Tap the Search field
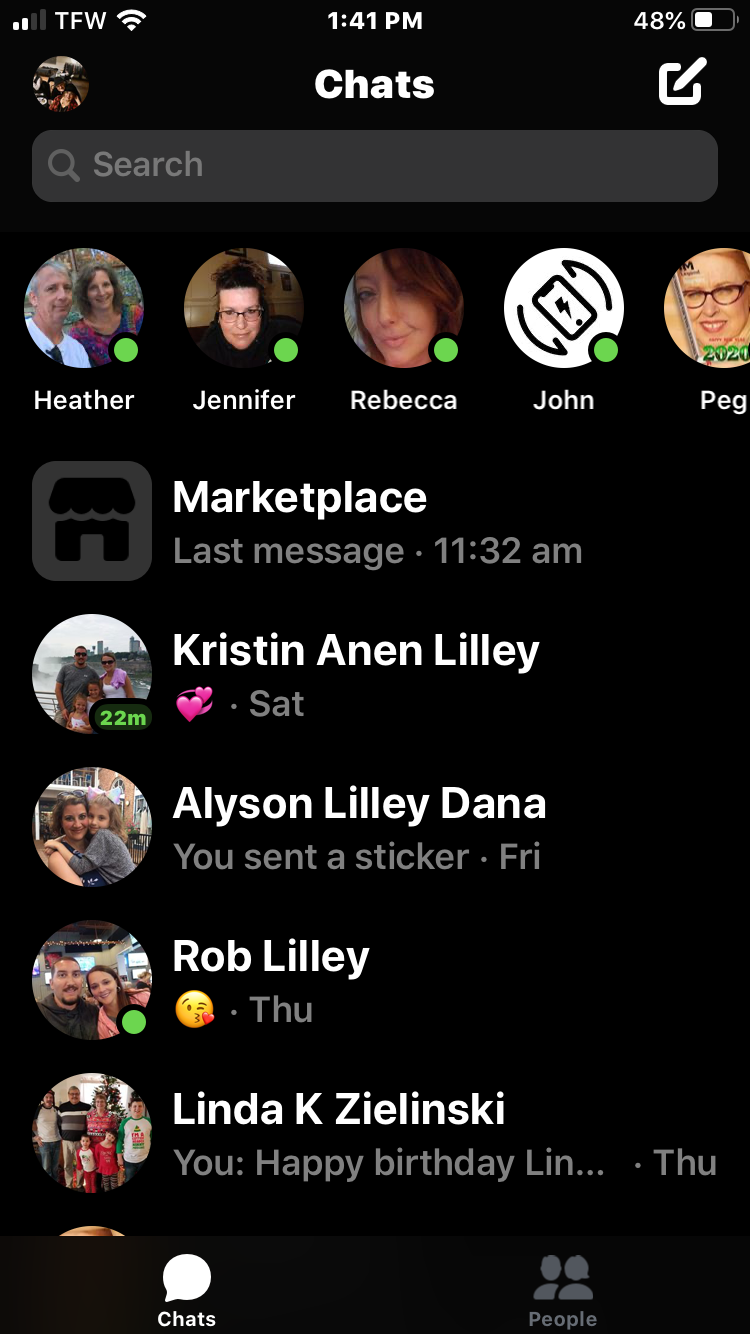 pos(375,165)
